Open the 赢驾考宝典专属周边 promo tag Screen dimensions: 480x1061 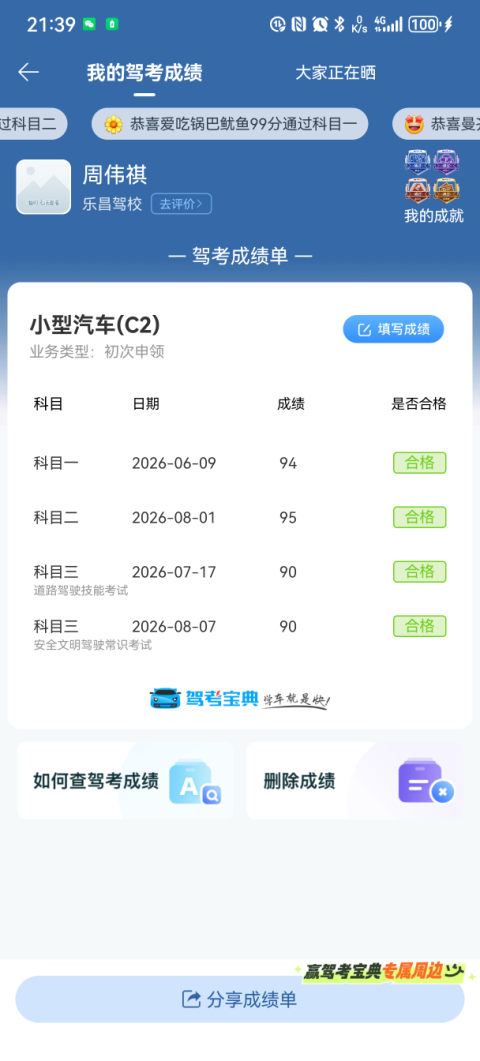pos(384,972)
